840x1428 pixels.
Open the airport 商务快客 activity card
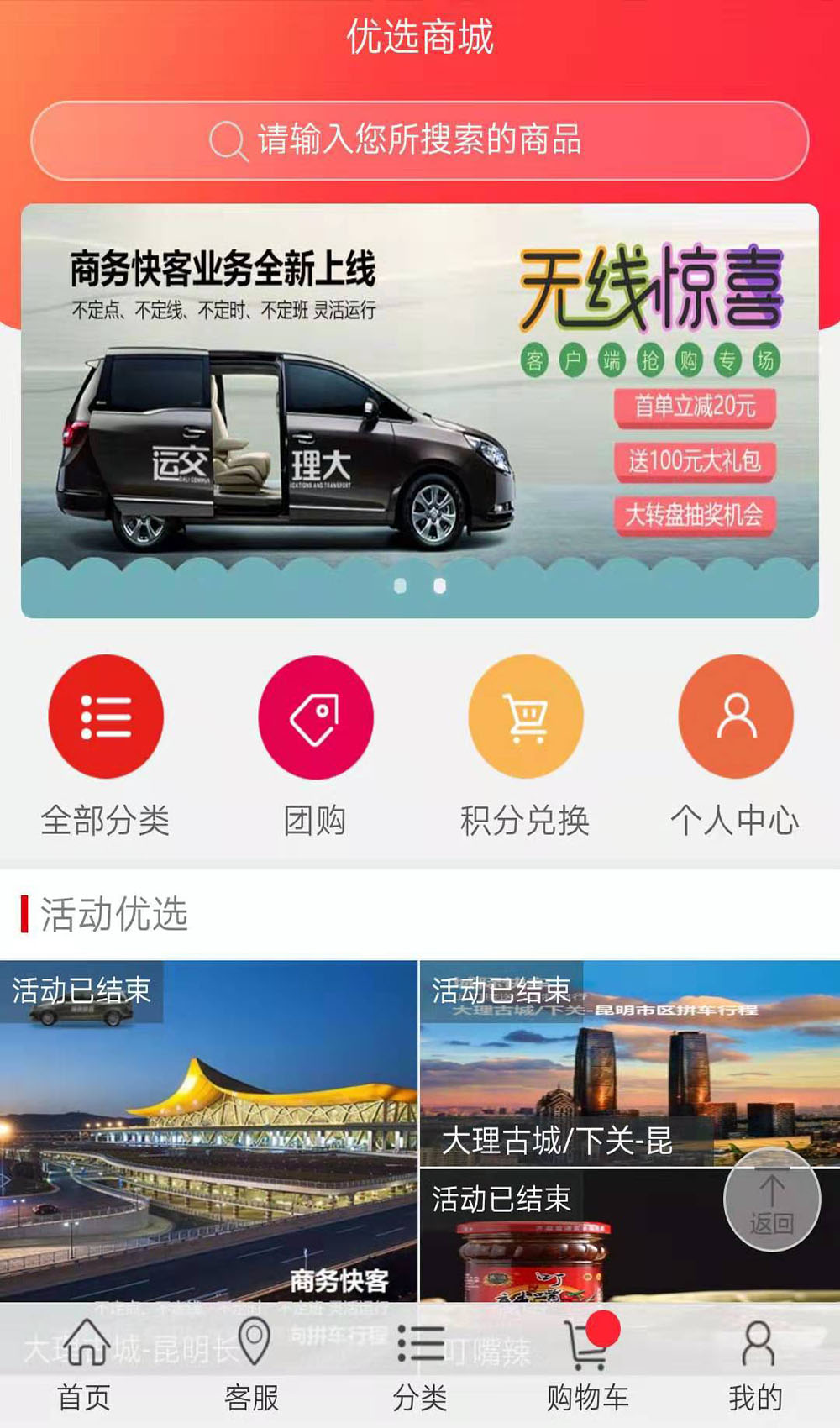(208, 1131)
